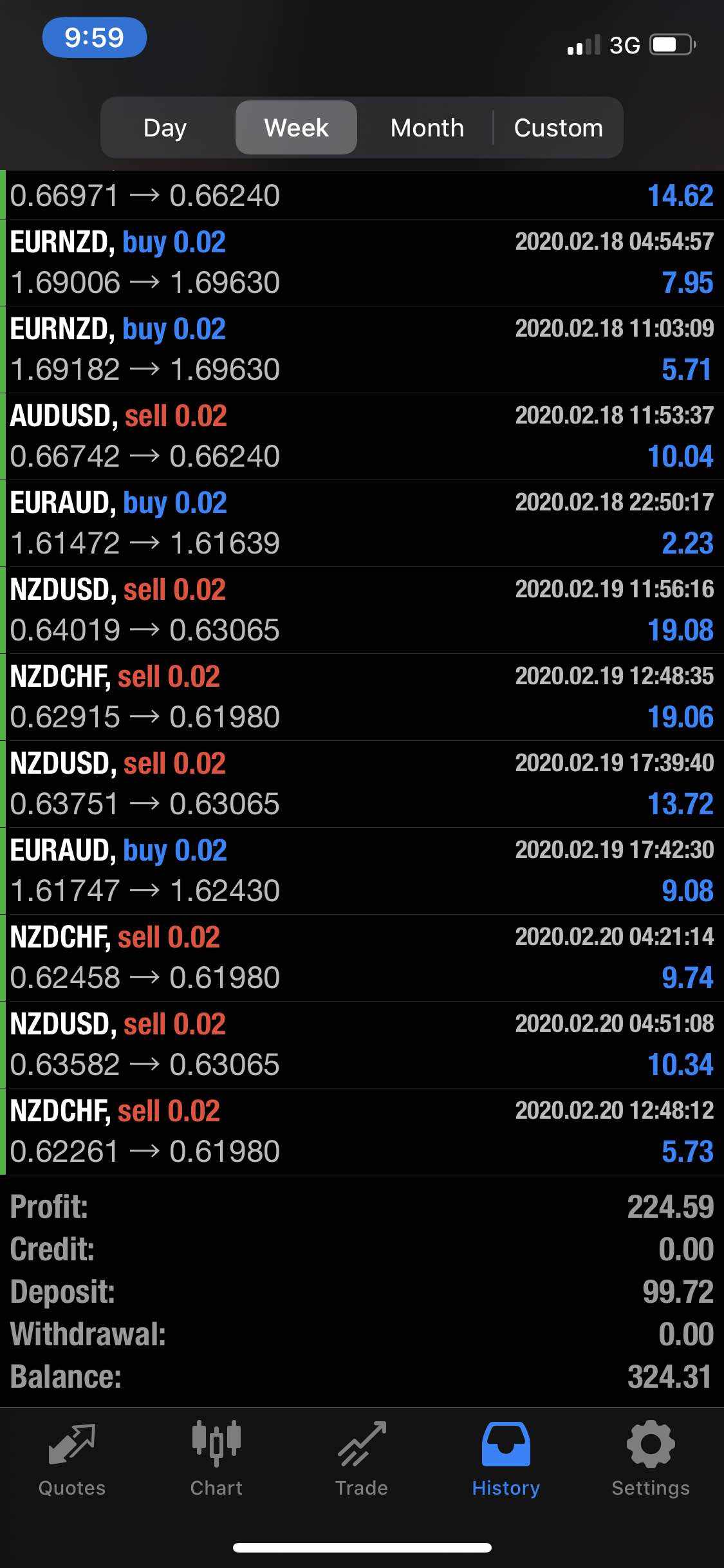Expand the EURAUD buy trade from 22:50:17
Image resolution: width=724 pixels, height=1568 pixels.
pos(362,523)
